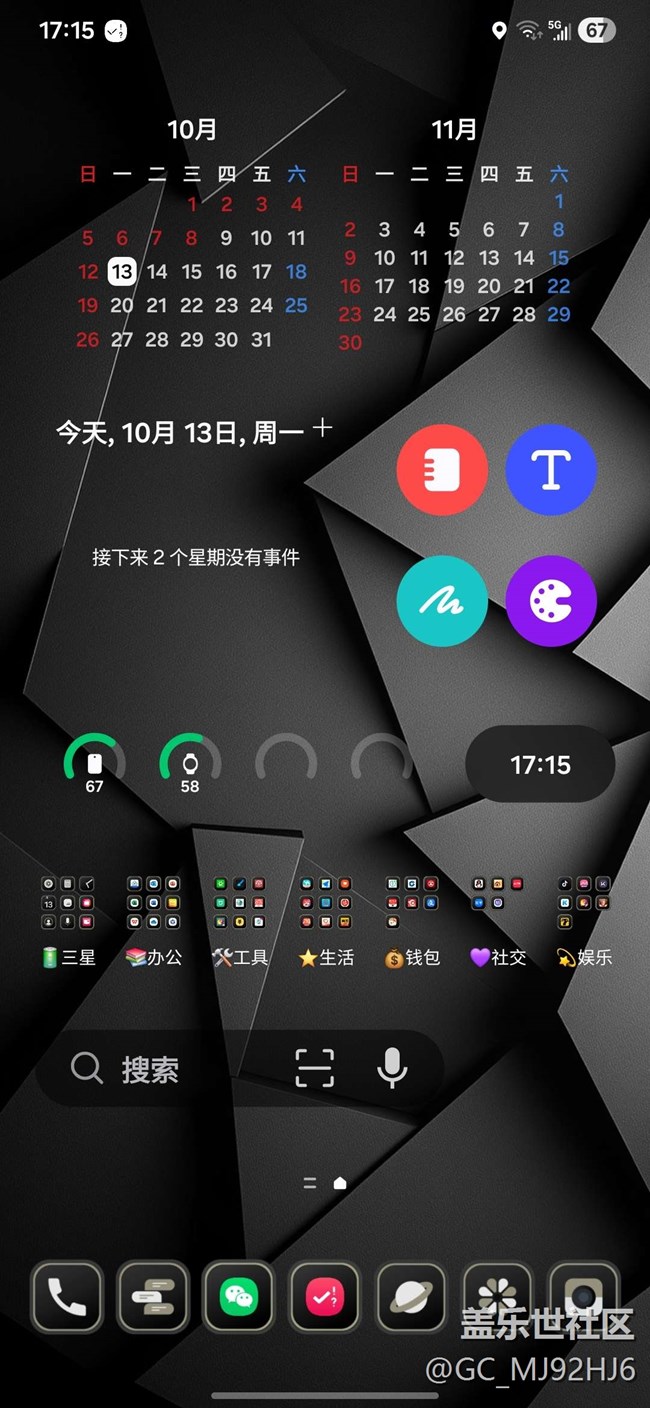
Task: Launch WeChat from the dock
Action: (x=239, y=1297)
